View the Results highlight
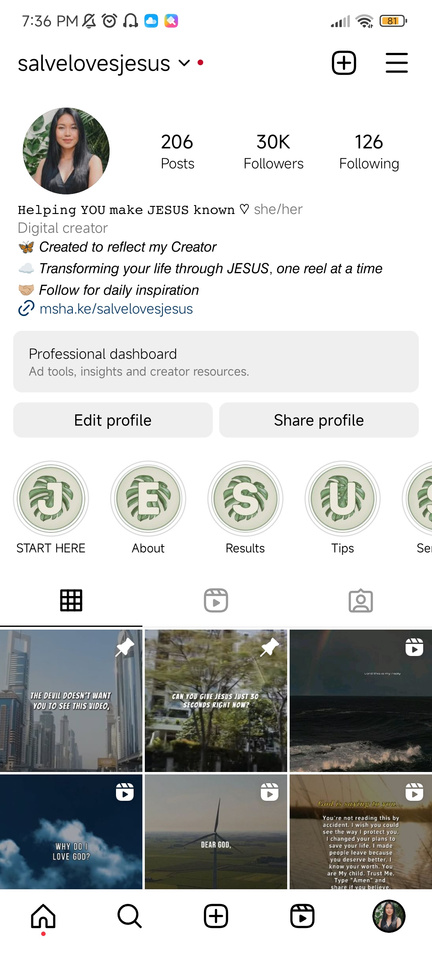 [x=245, y=499]
